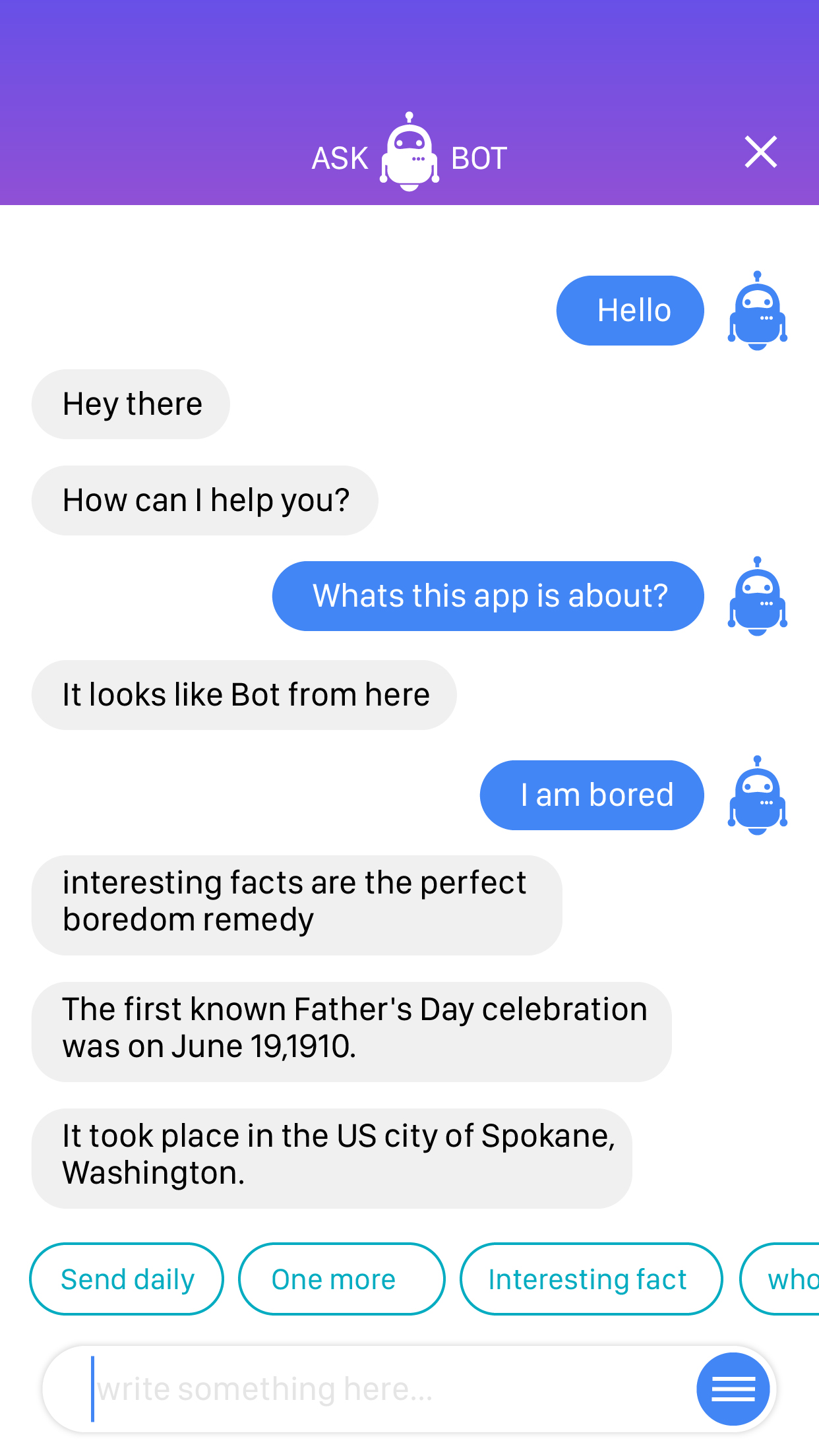This screenshot has width=819, height=1456.
Task: Select the avatar next to 'Whats this app is about?'
Action: coord(756,595)
